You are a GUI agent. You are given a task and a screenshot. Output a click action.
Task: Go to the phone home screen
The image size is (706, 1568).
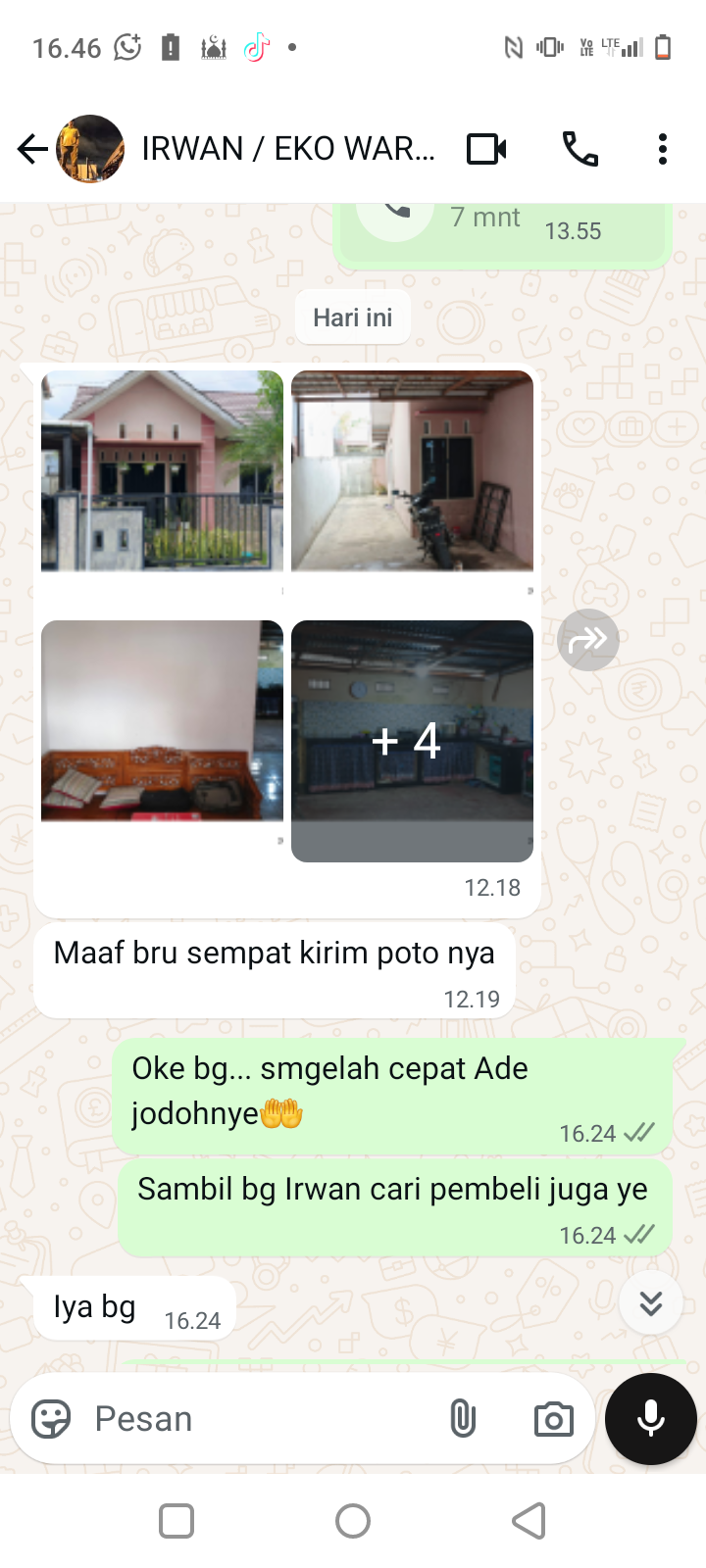(353, 1521)
